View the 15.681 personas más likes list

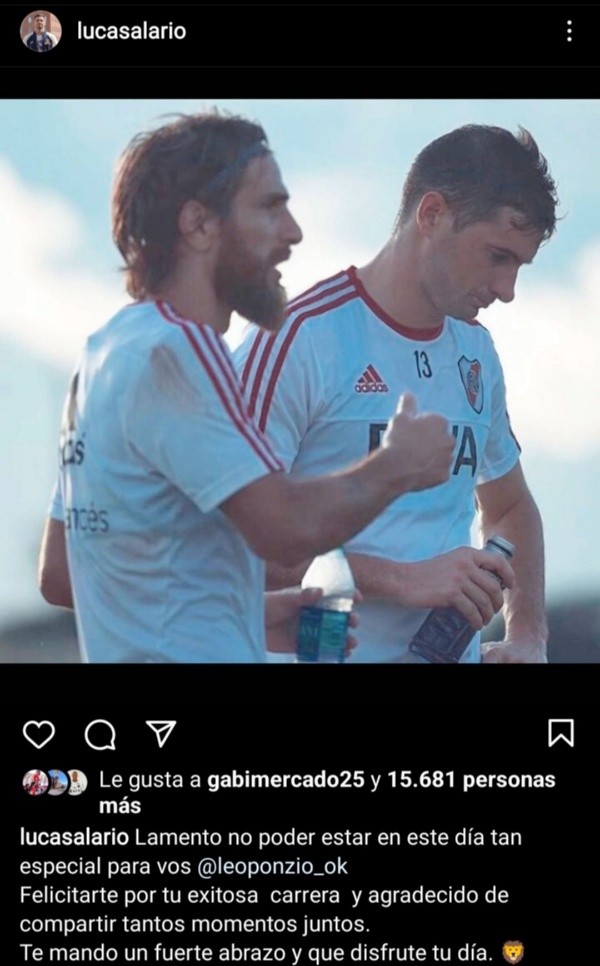click(x=470, y=781)
